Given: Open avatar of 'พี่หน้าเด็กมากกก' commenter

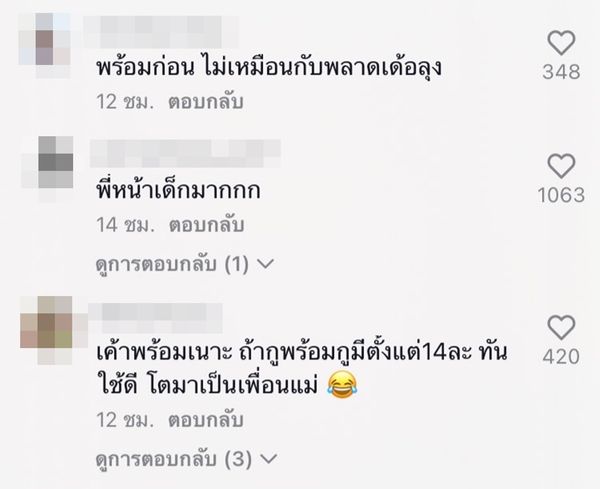Looking at the screenshot, I should click(56, 161).
